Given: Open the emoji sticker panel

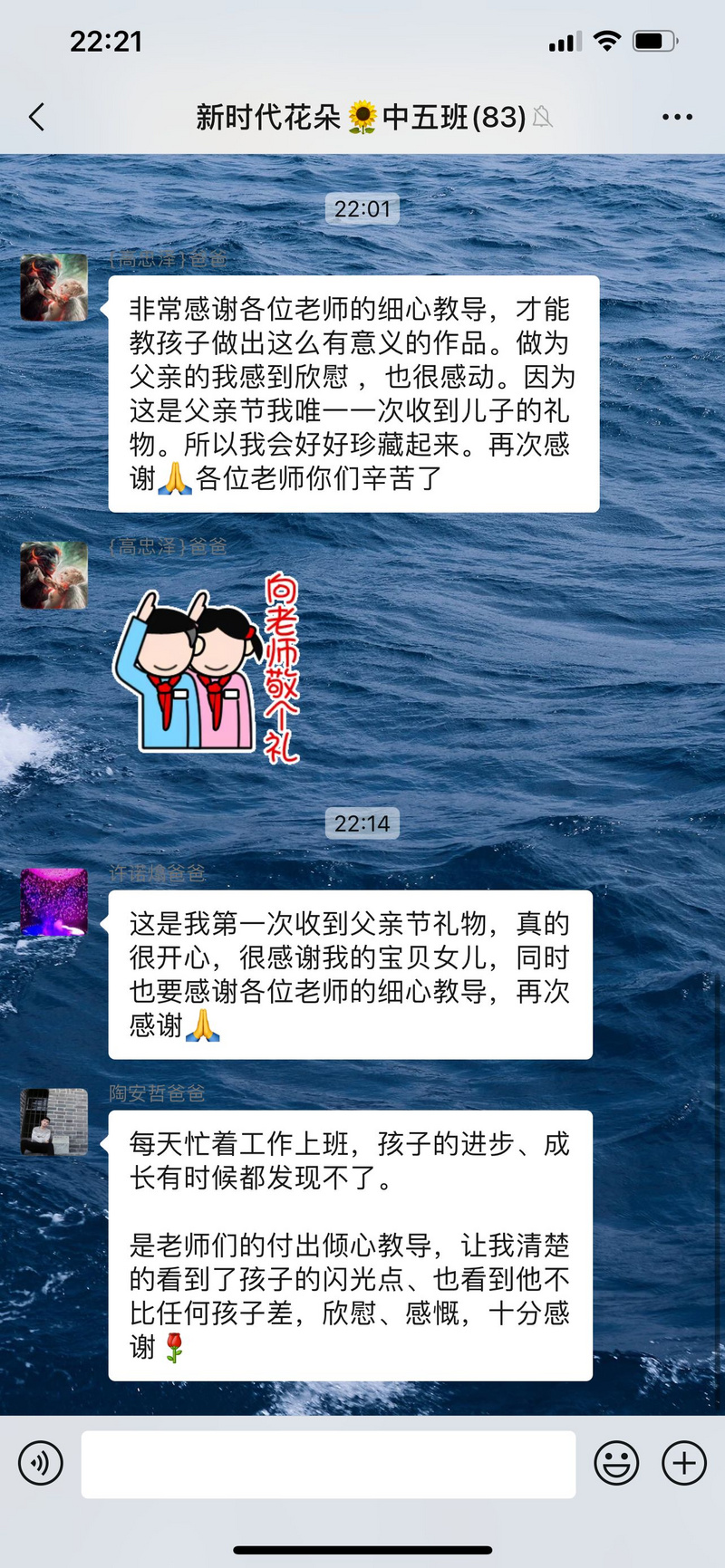Looking at the screenshot, I should point(616,1463).
